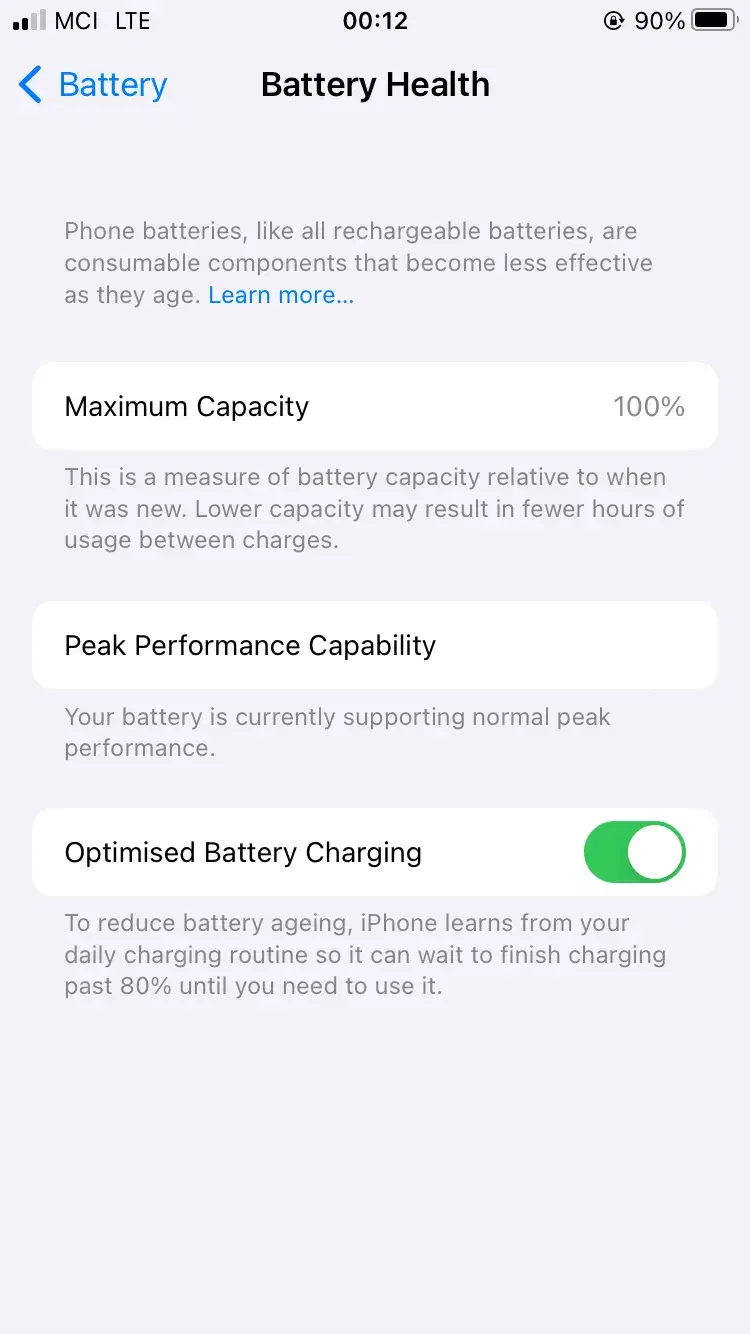Tap the green Optimised Battery Charging switch knob
750x1334 pixels.
(656, 852)
